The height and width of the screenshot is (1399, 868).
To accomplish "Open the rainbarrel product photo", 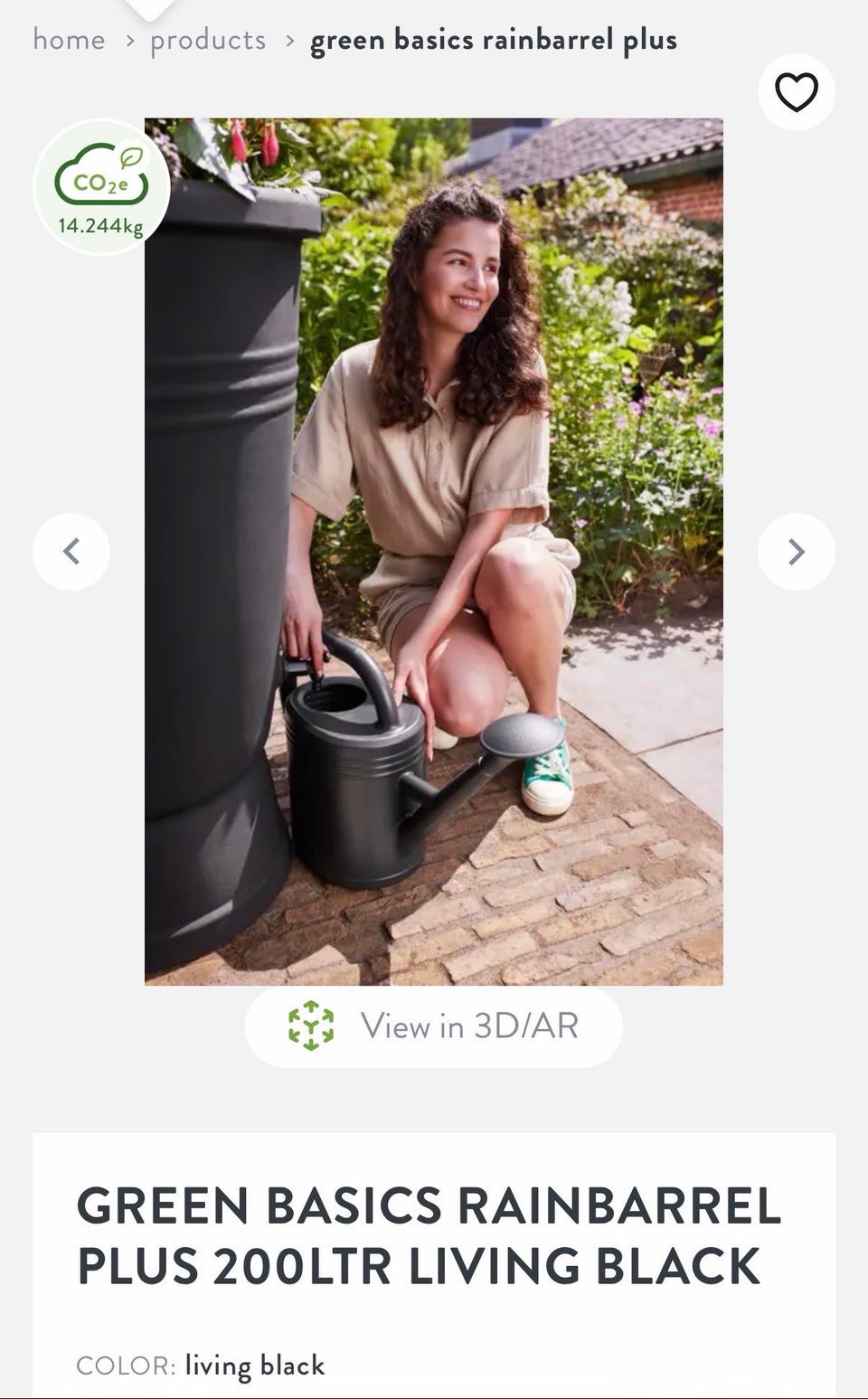I will (x=434, y=552).
